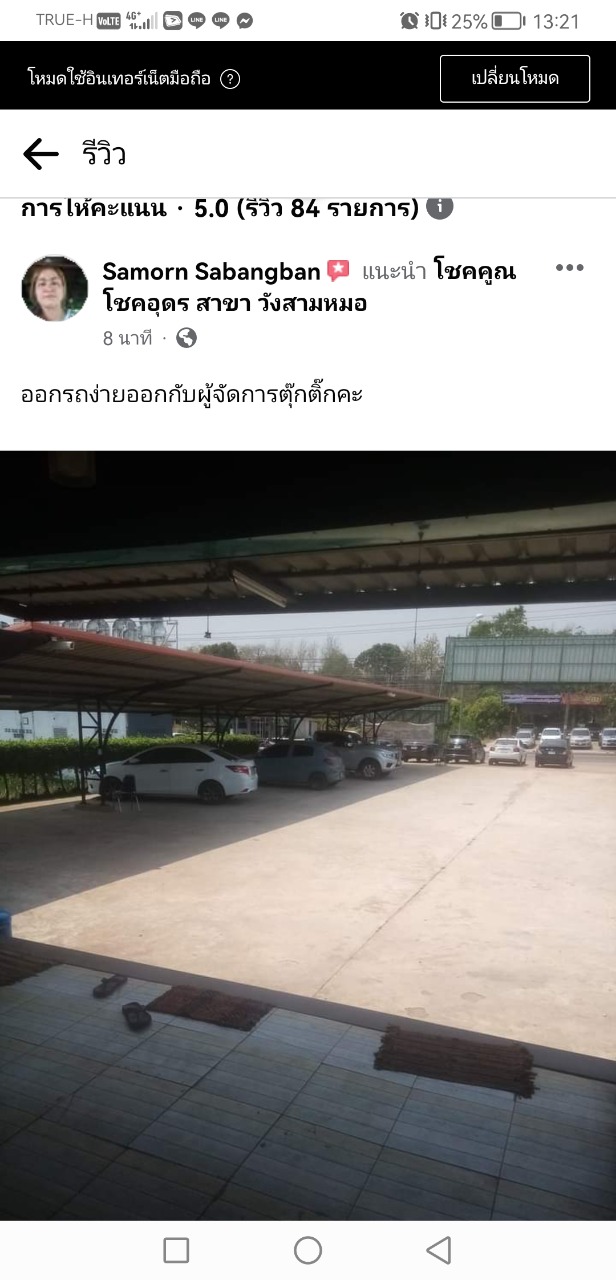Image resolution: width=616 pixels, height=1280 pixels.
Task: Open the โชคคูณ โชคอุดร สาขา วังสามหมอ page link
Action: click(x=310, y=286)
